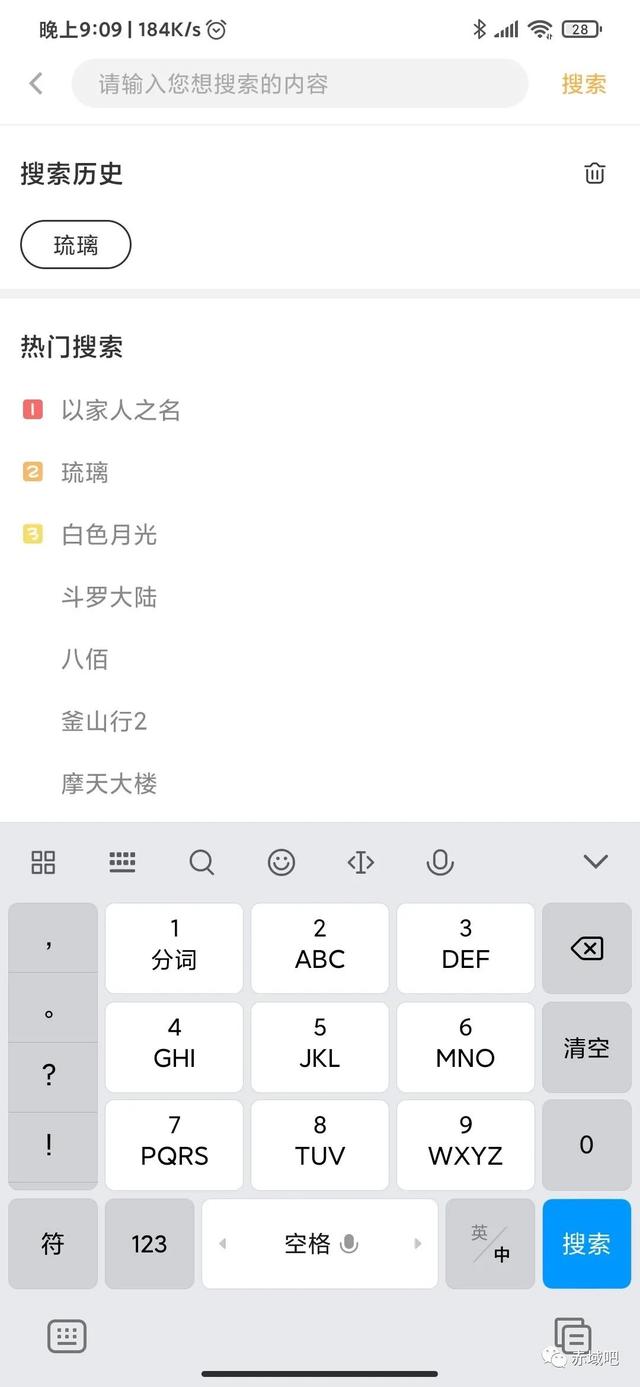This screenshot has width=640, height=1387.
Task: Open the keyboard emoji panel
Action: coord(282,862)
